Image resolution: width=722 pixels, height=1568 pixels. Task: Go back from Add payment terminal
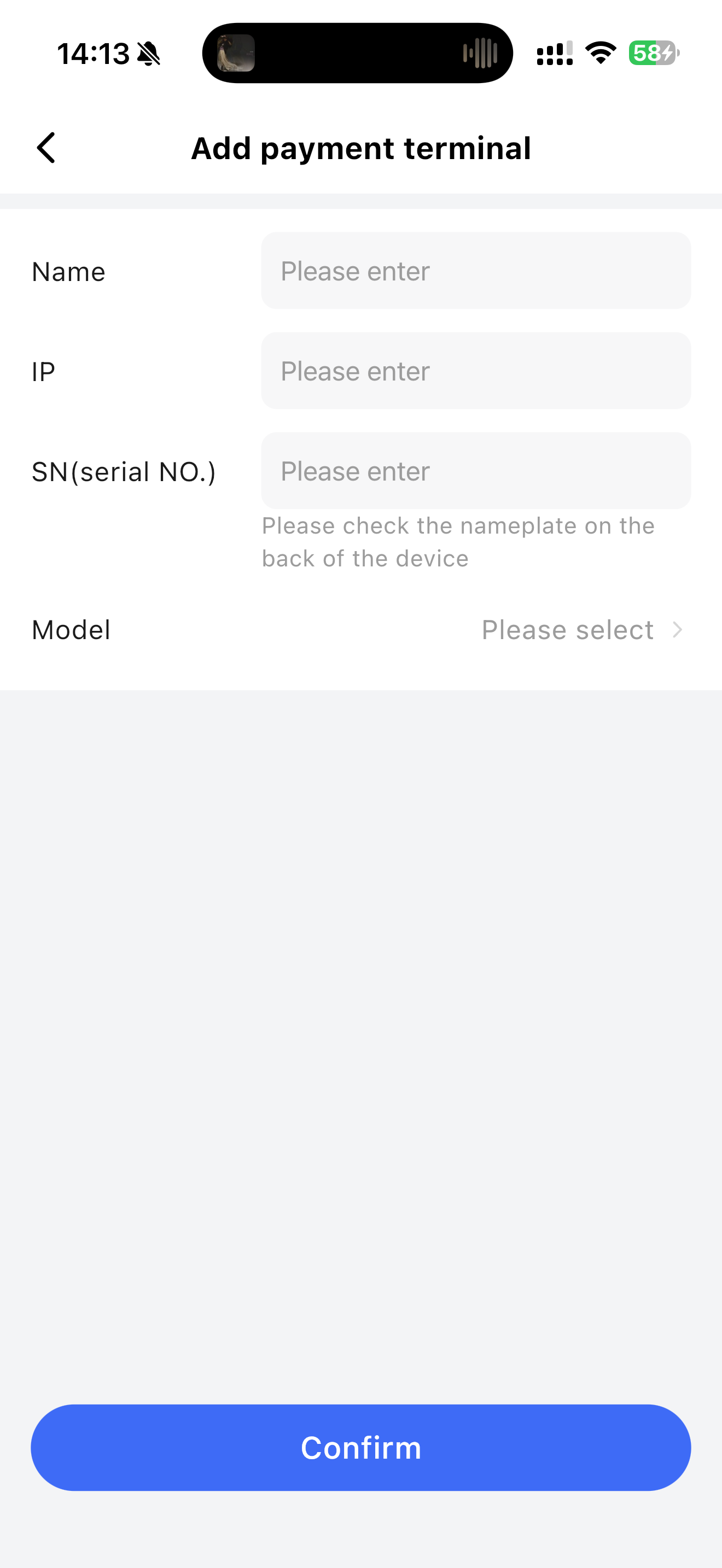(46, 148)
